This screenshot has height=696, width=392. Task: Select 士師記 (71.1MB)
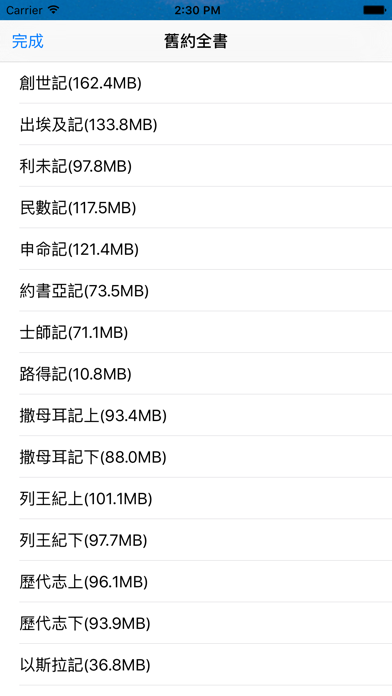point(196,332)
